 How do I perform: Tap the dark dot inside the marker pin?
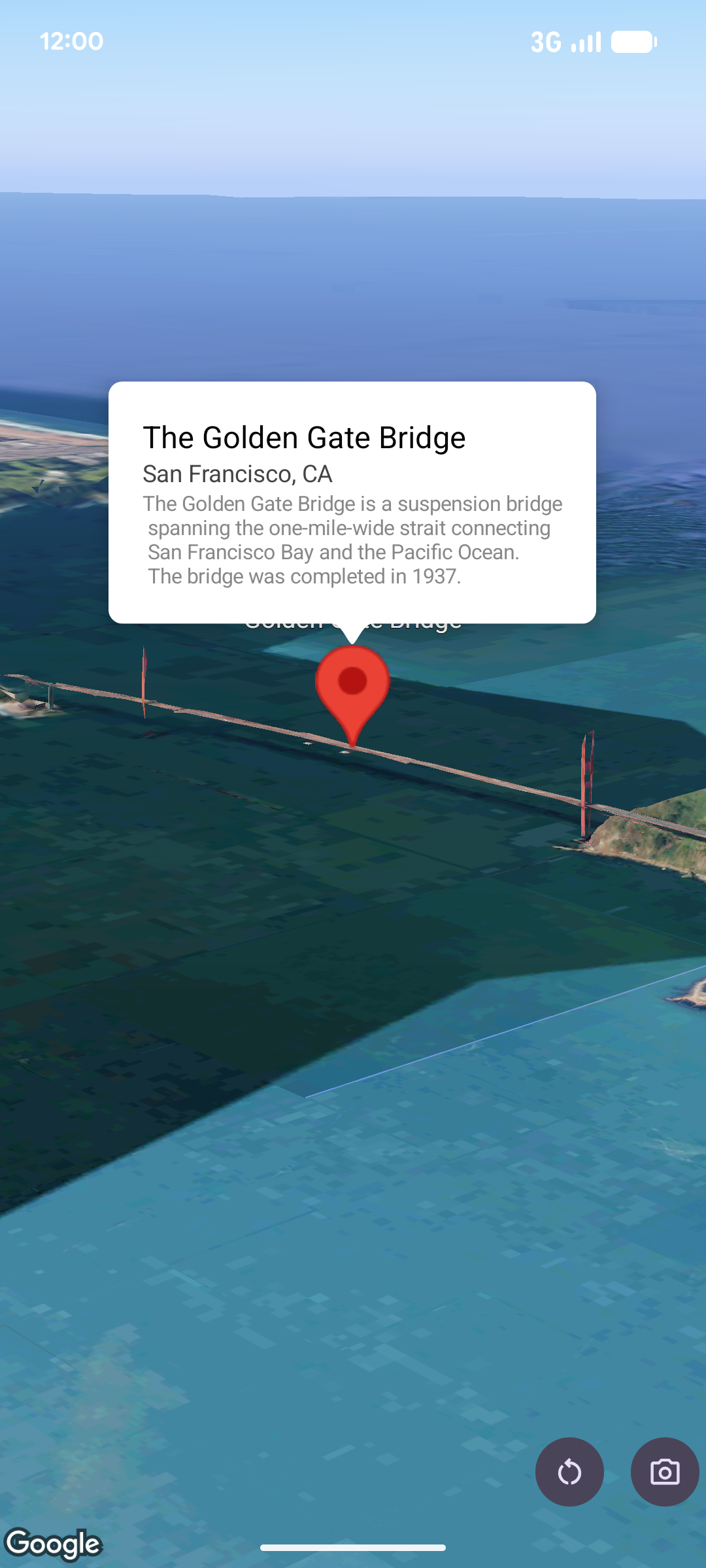[x=353, y=680]
